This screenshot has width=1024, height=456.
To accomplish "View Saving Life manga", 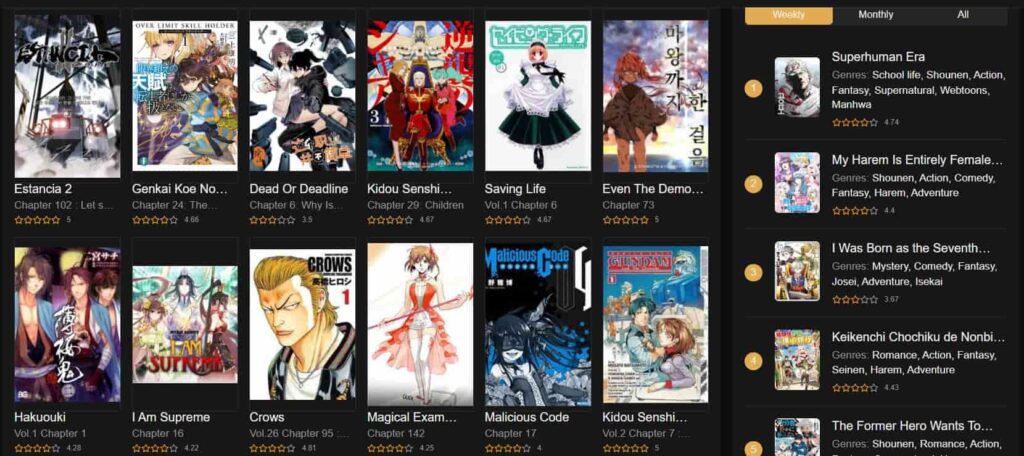I will (537, 96).
